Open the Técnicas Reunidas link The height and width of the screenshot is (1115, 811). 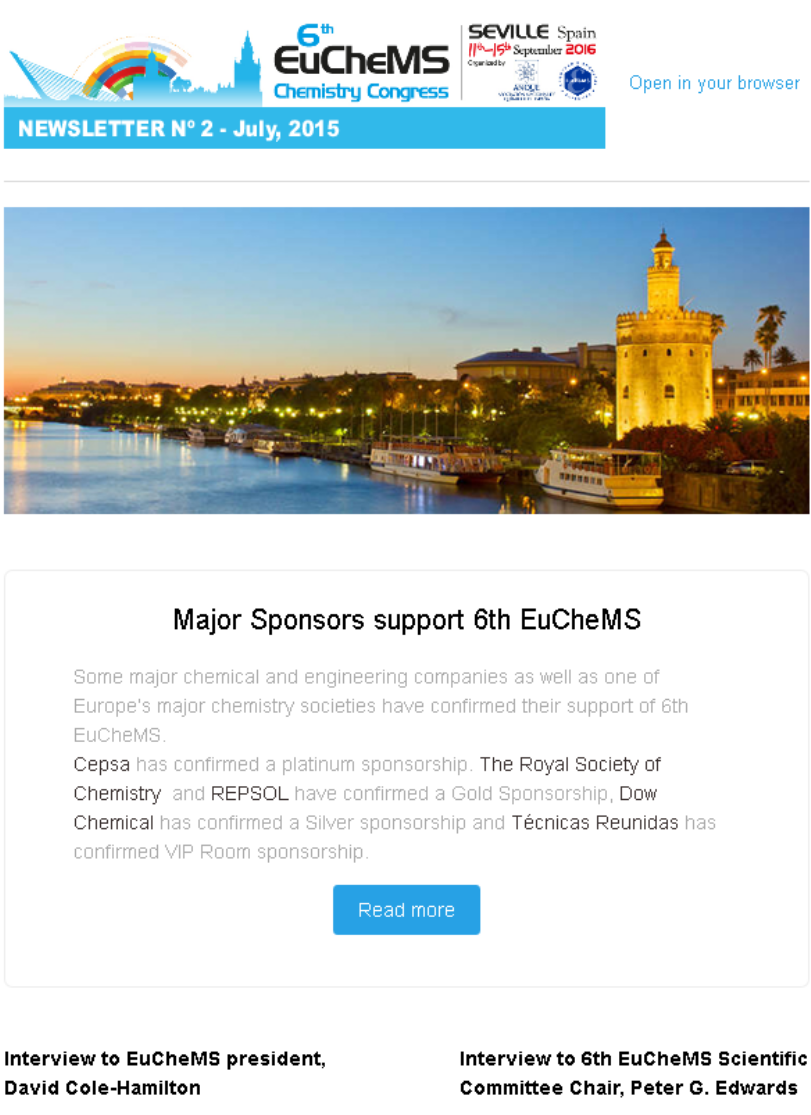(x=595, y=823)
